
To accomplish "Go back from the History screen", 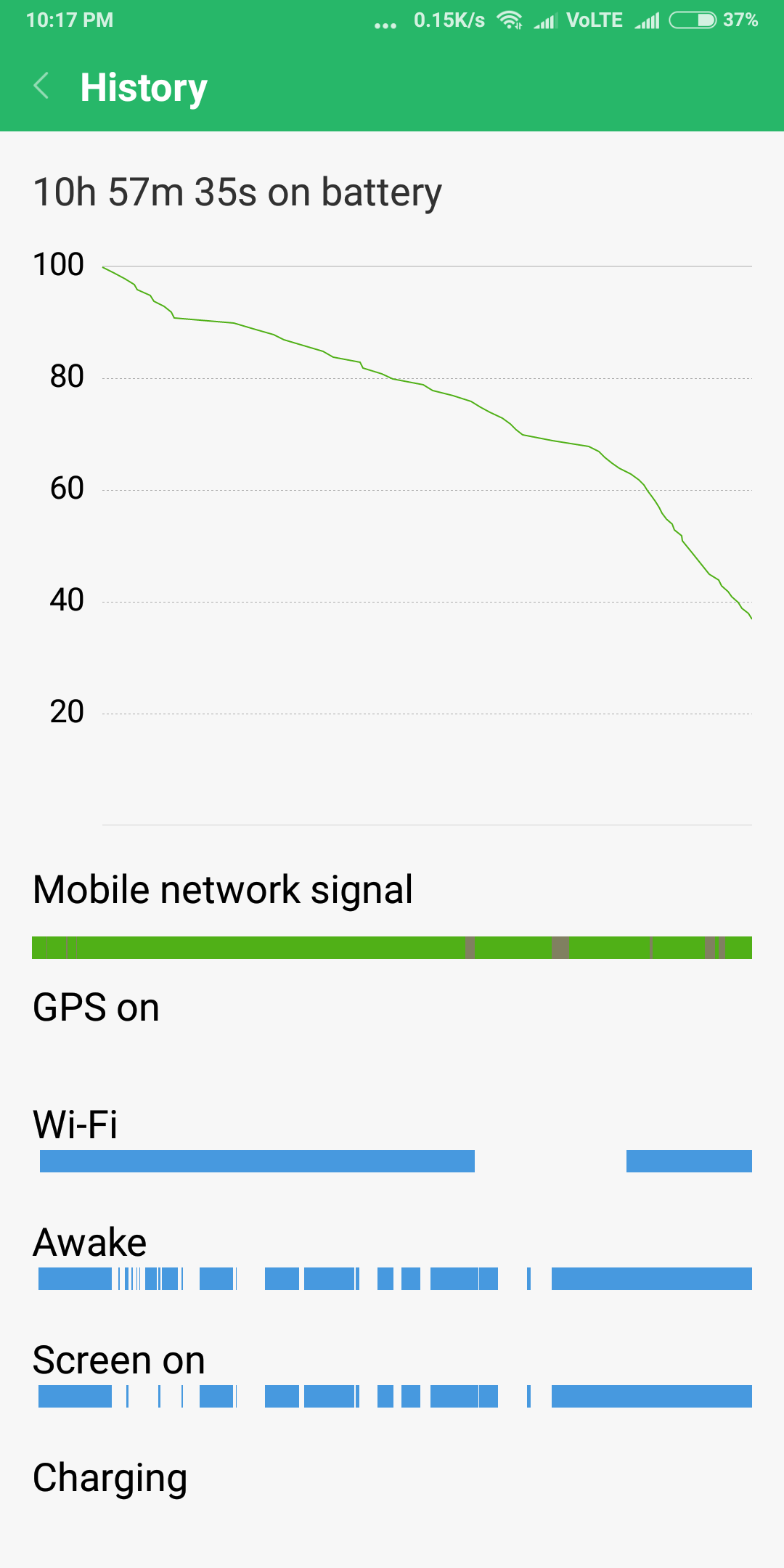I will (41, 86).
